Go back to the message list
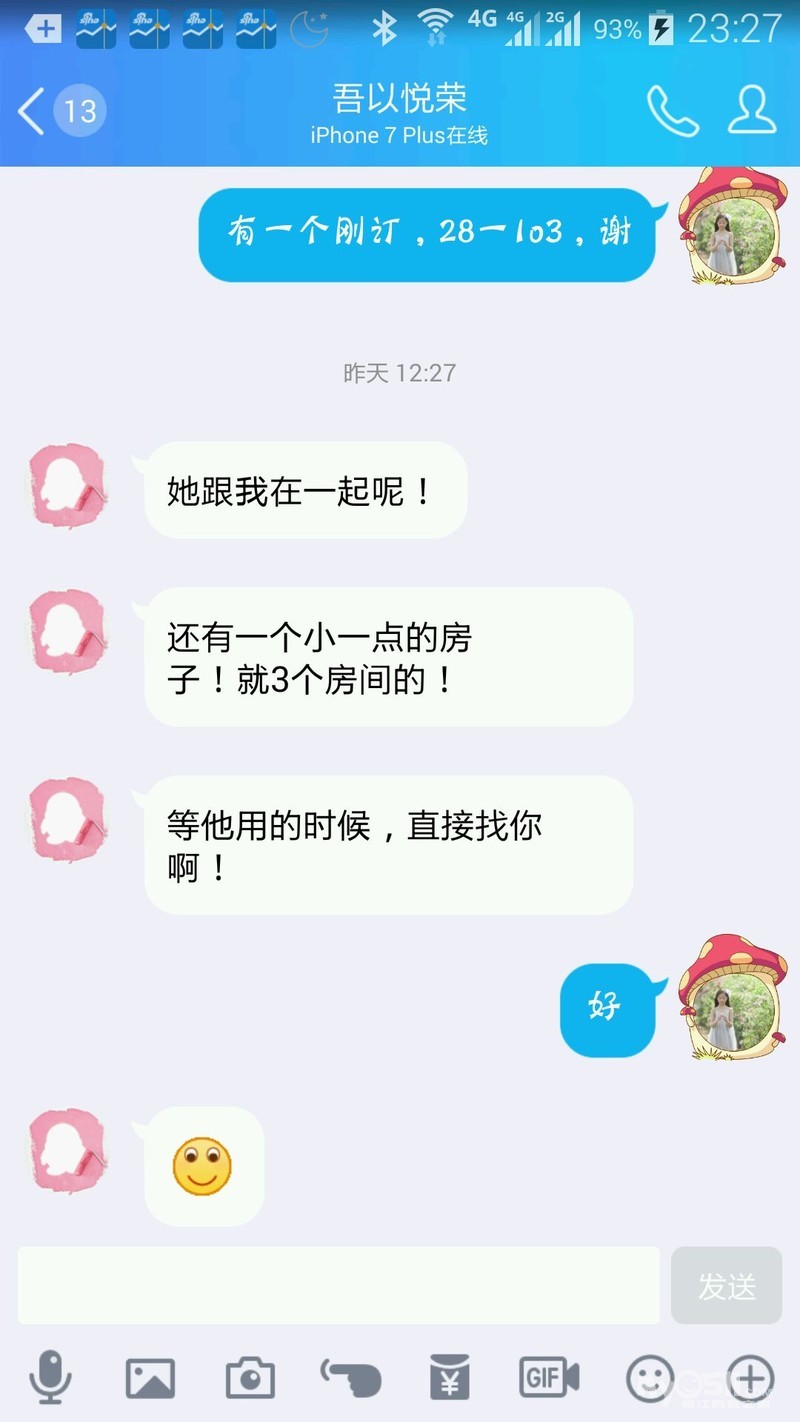The width and height of the screenshot is (800, 1422). point(34,111)
